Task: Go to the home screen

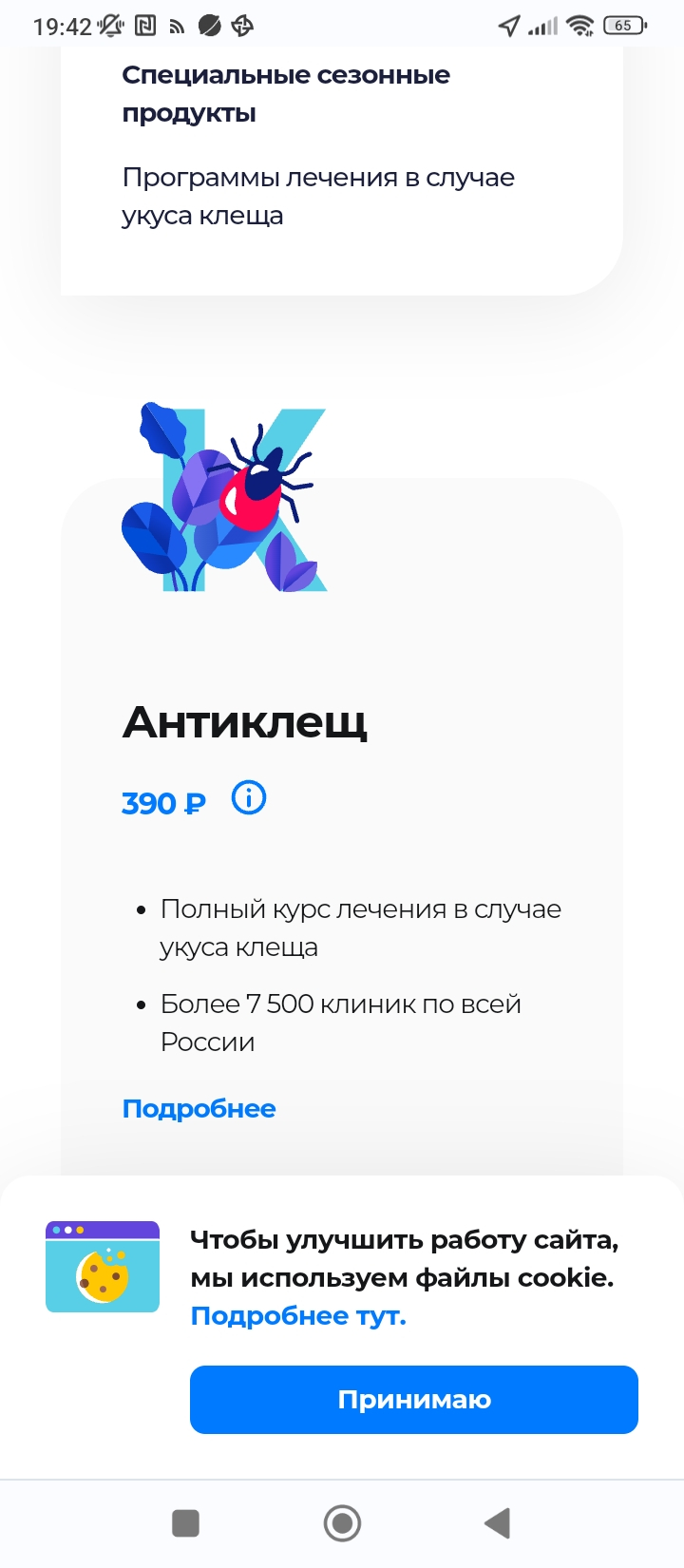Action: [x=342, y=1523]
